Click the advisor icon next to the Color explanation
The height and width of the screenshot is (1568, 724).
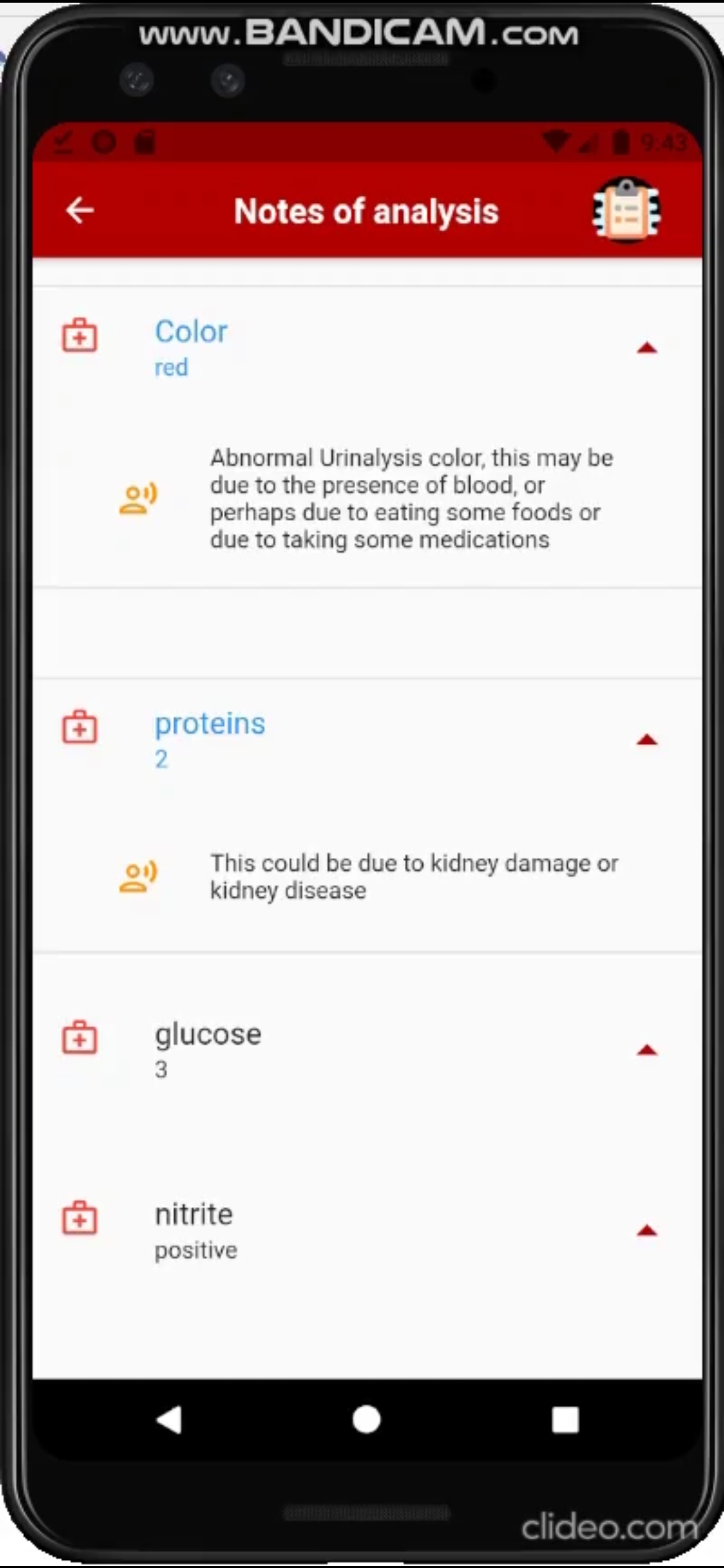(x=136, y=497)
